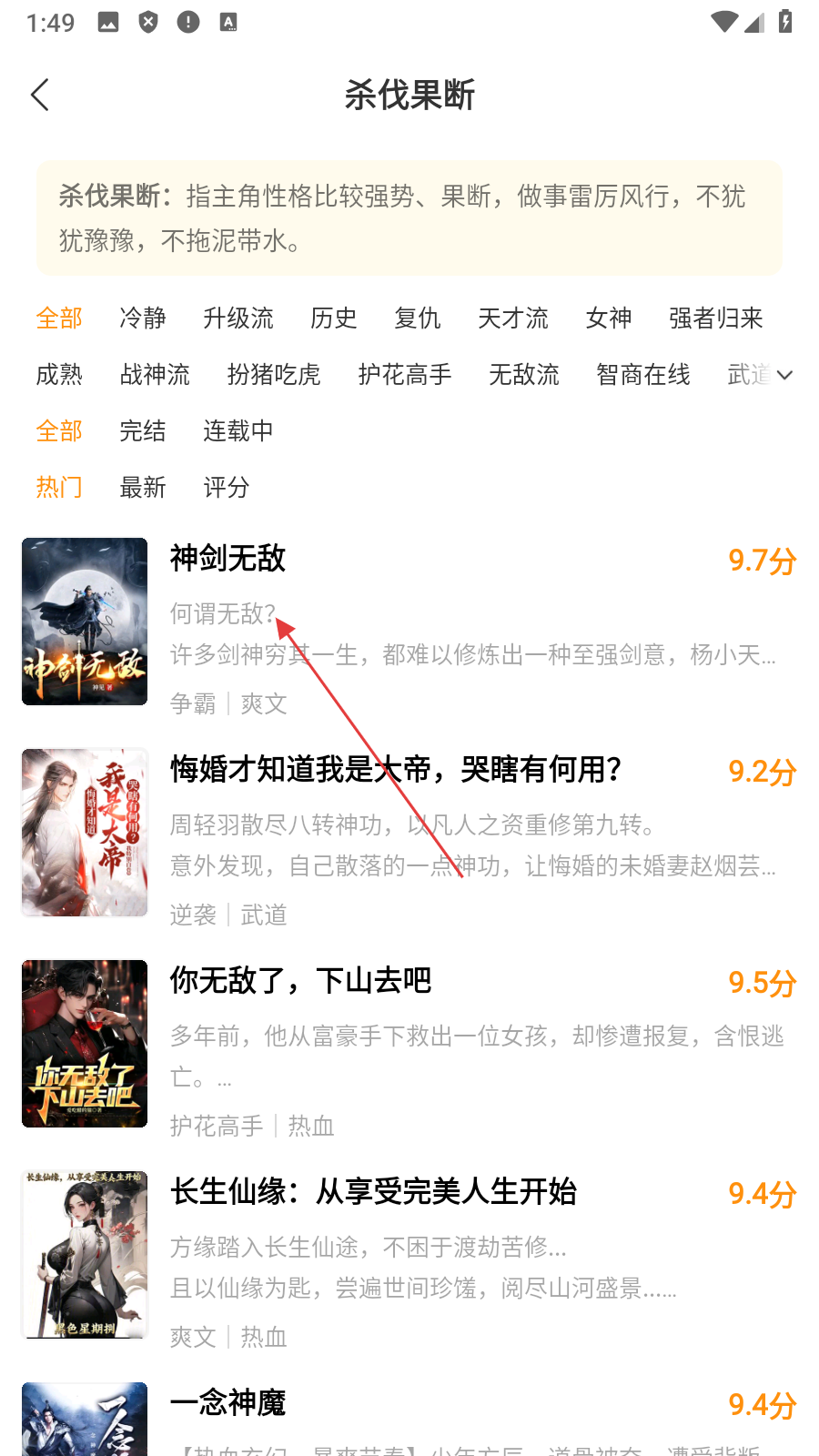Open 悔婚才知道我是大帝，哭瞎有何用？

pos(396,770)
